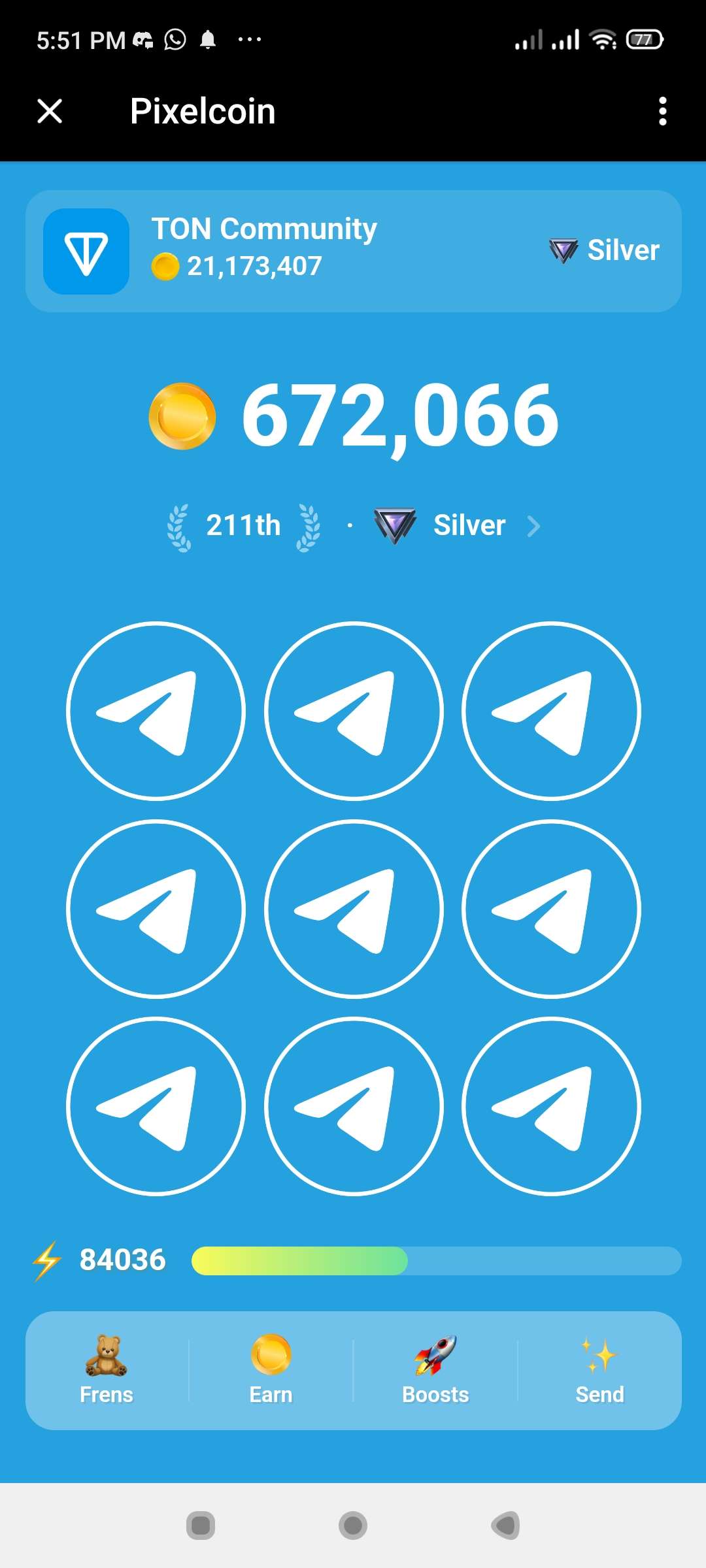Open the TON Community squad card

353,251
